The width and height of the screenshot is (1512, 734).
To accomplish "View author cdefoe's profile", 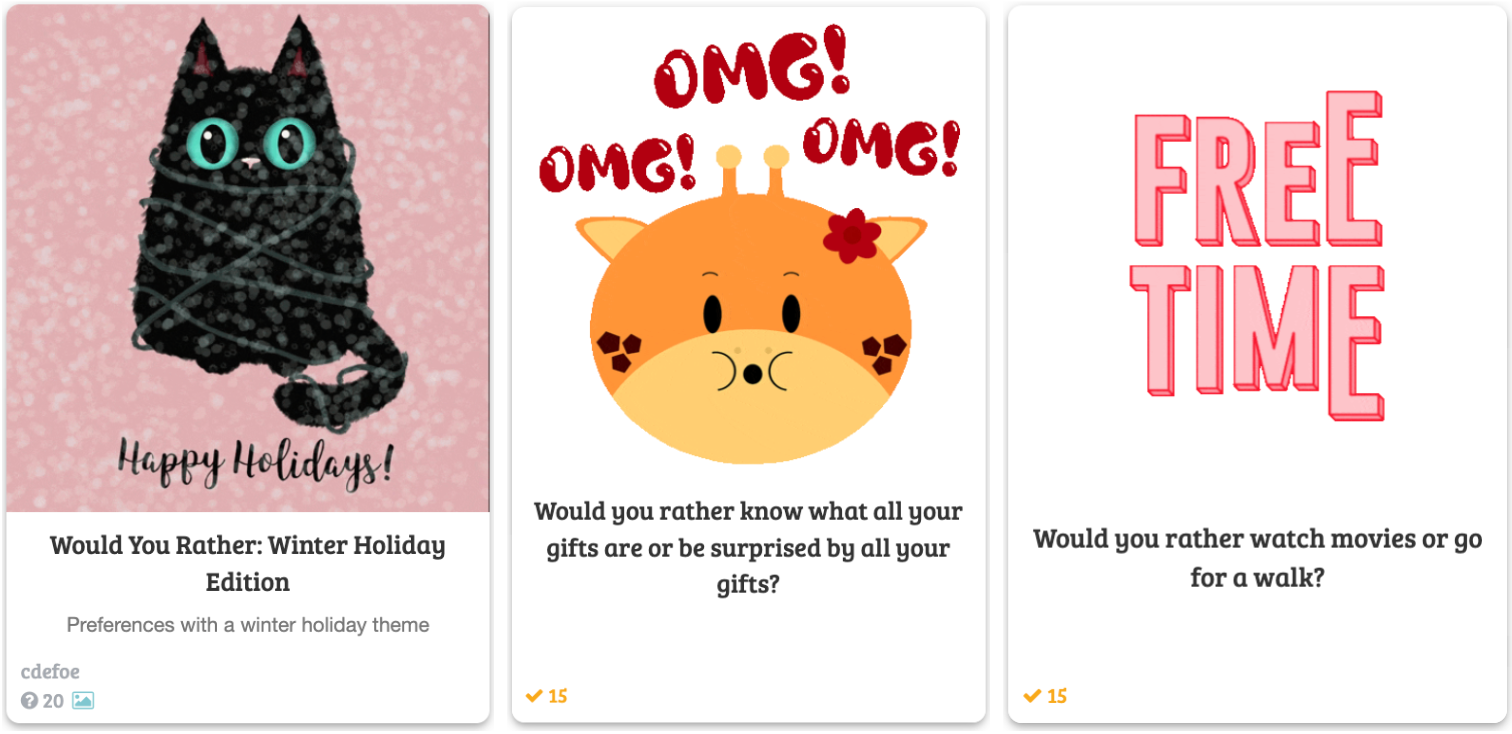I will tap(50, 671).
